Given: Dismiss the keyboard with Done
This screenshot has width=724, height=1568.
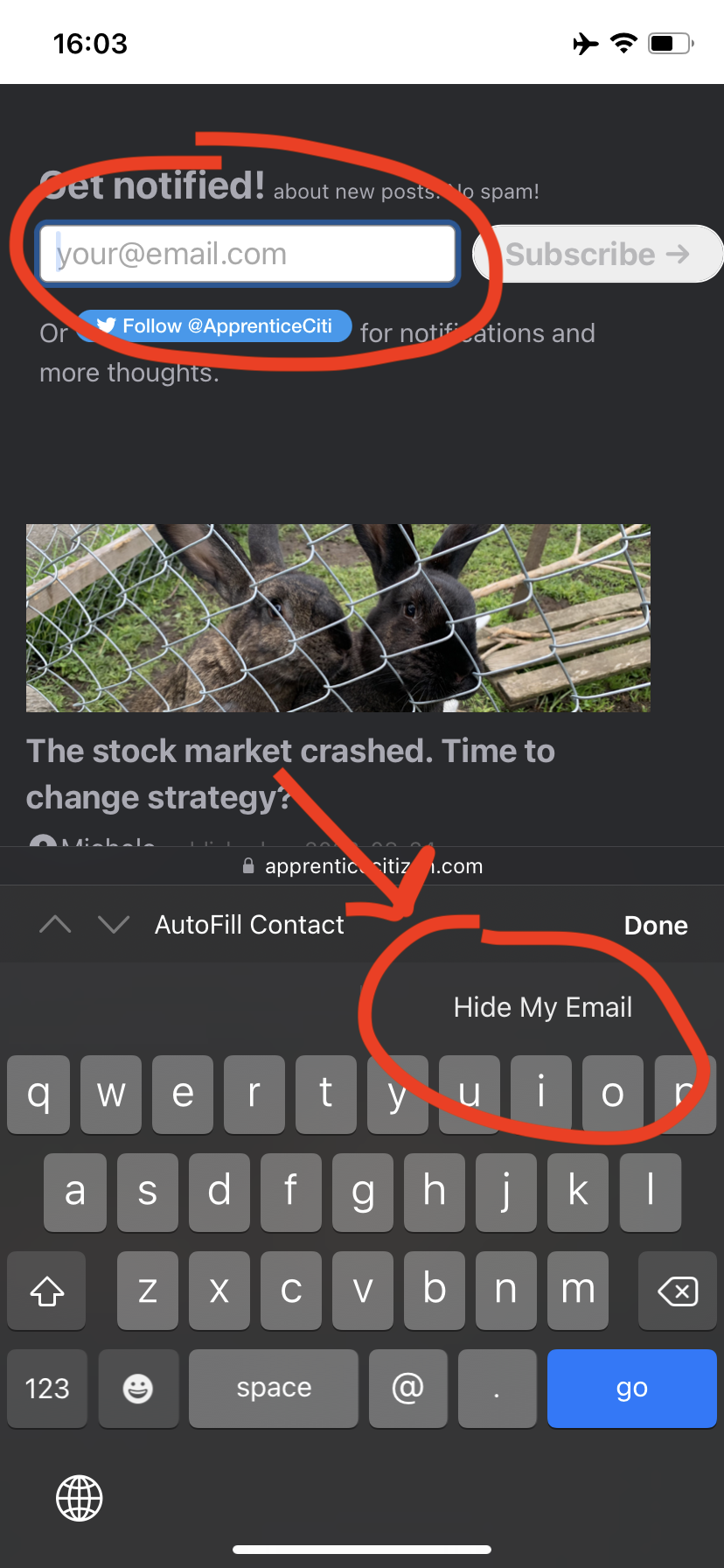Looking at the screenshot, I should 656,925.
